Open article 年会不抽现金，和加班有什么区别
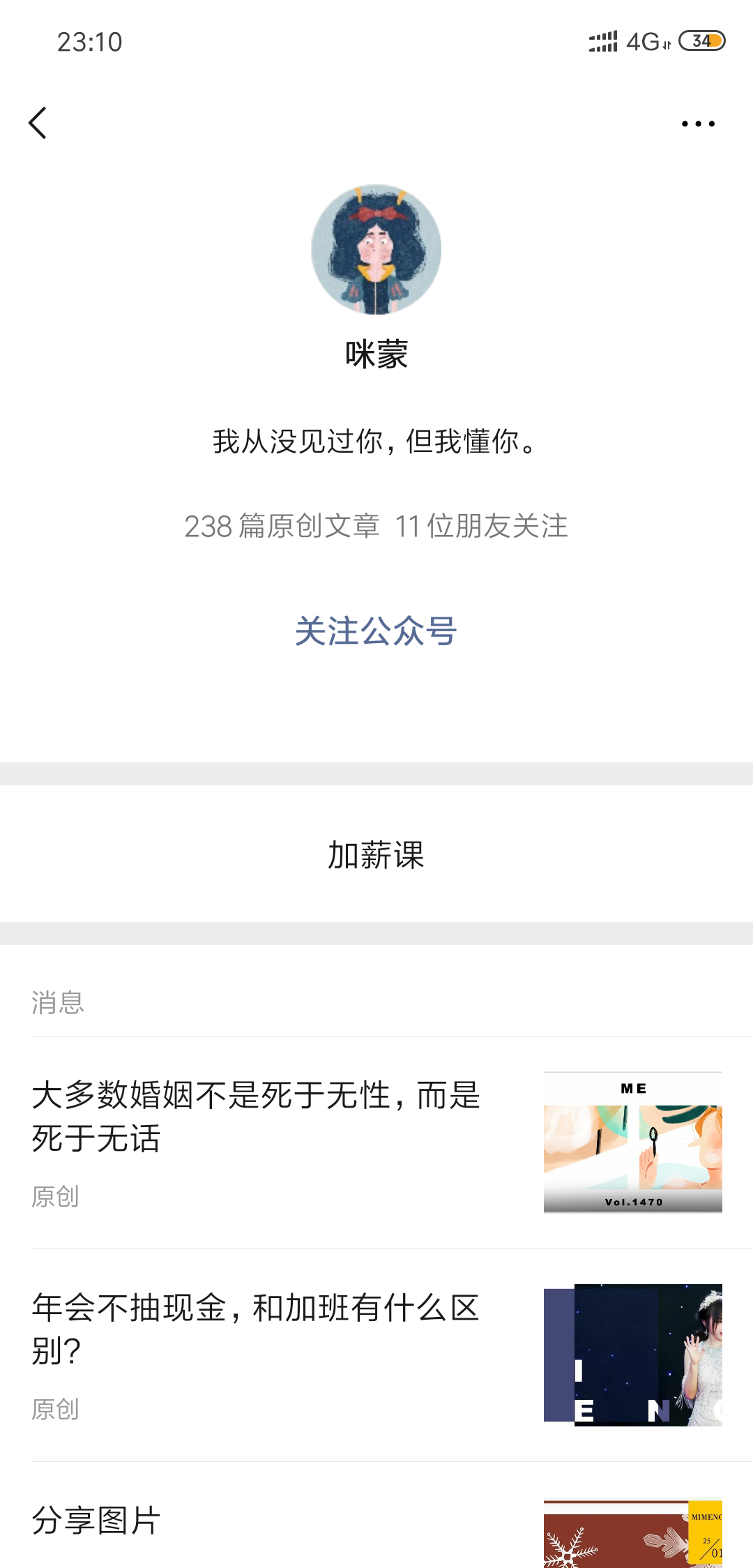Screen dimensions: 753x1568 pyautogui.click(x=257, y=1329)
